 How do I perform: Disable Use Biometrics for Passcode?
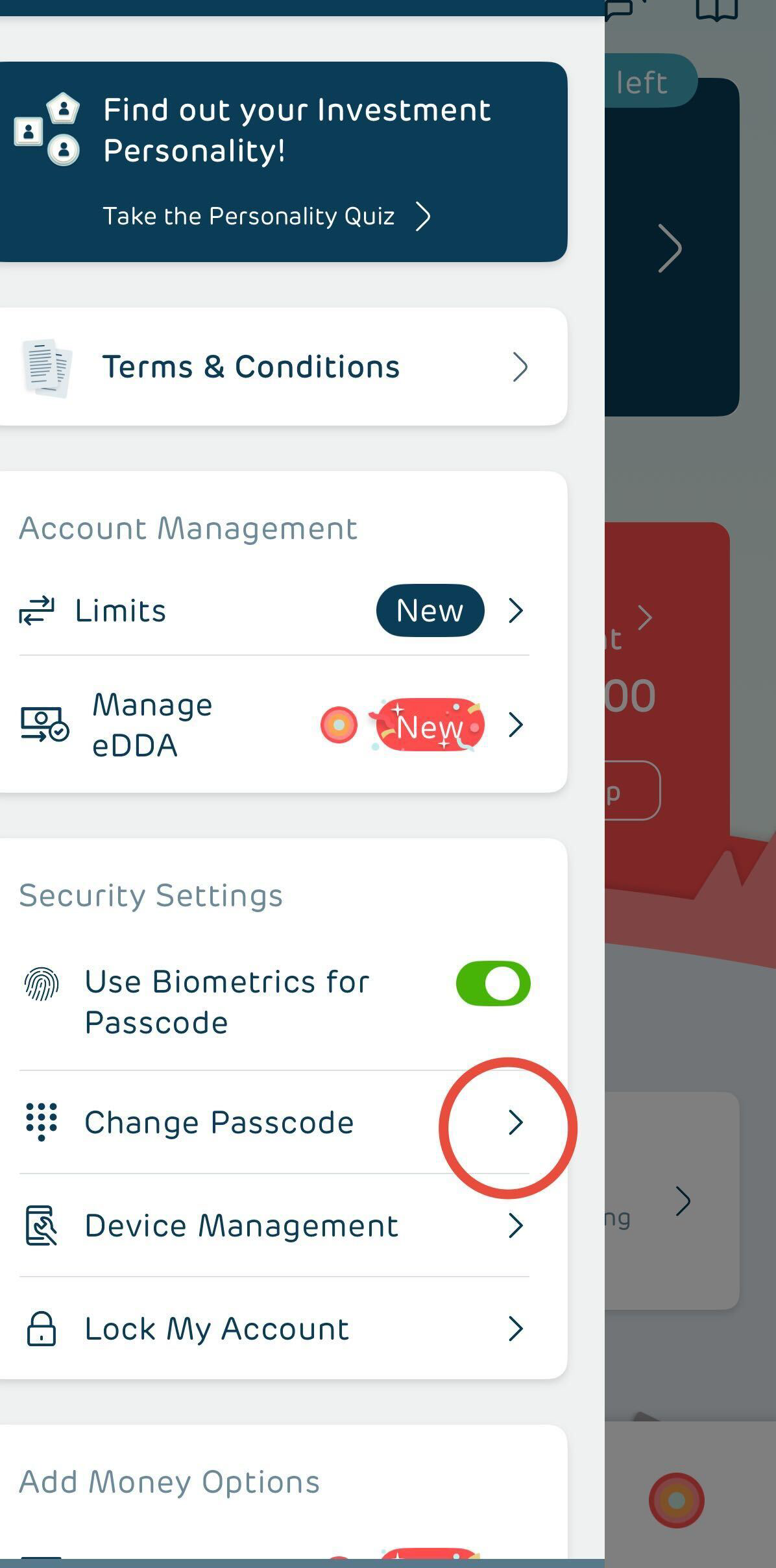tap(492, 983)
